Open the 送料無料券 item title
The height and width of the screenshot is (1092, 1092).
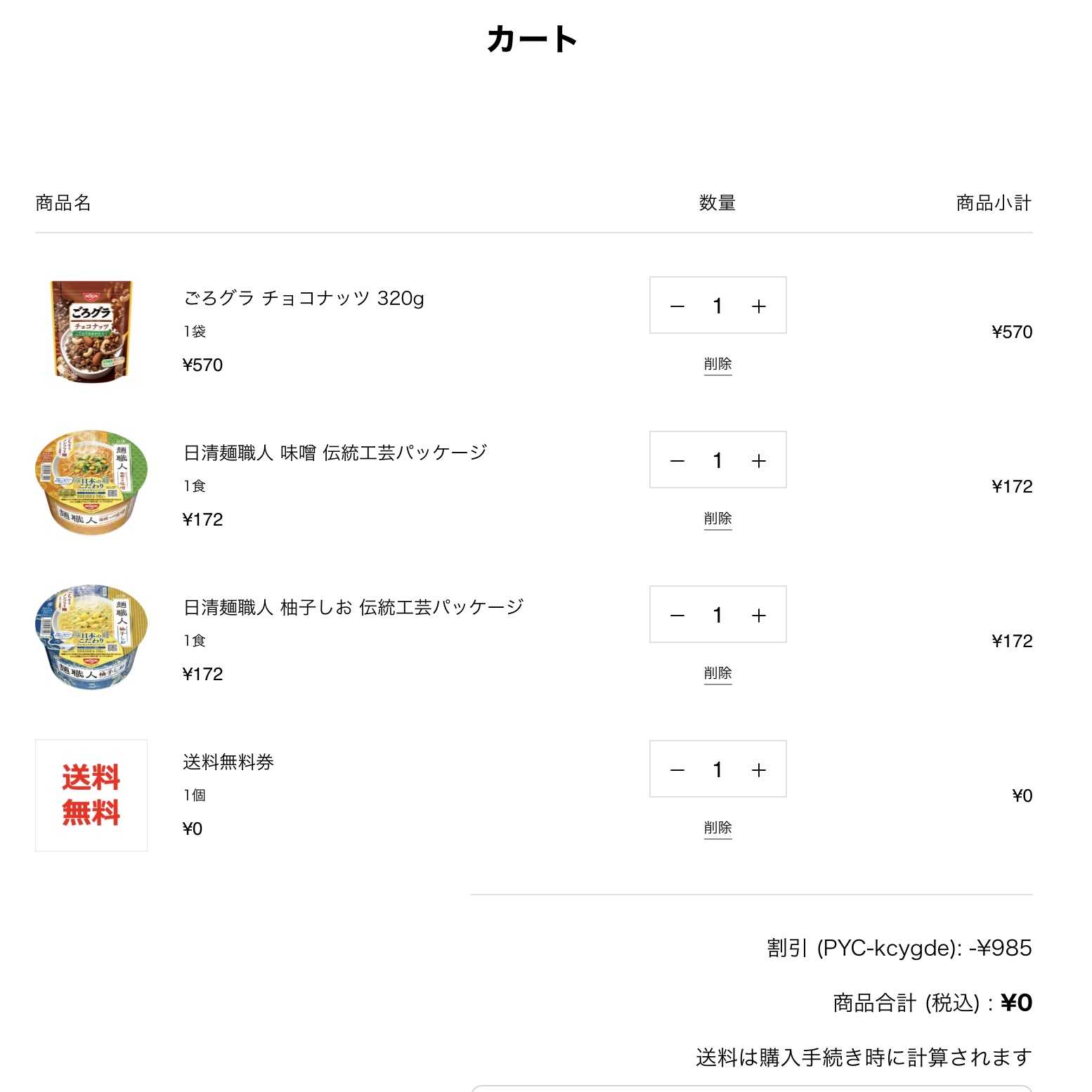coord(228,762)
